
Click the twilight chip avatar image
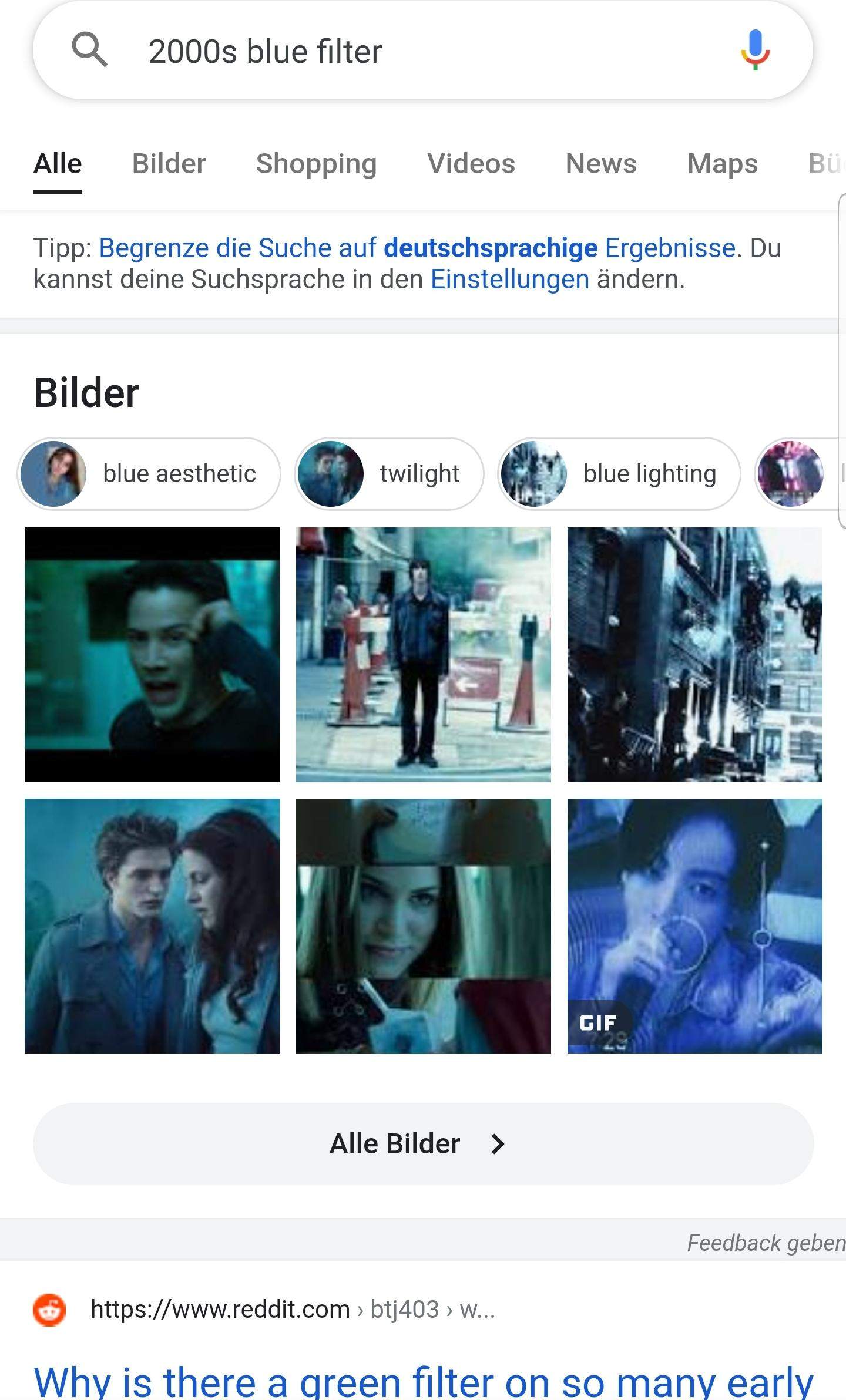331,473
